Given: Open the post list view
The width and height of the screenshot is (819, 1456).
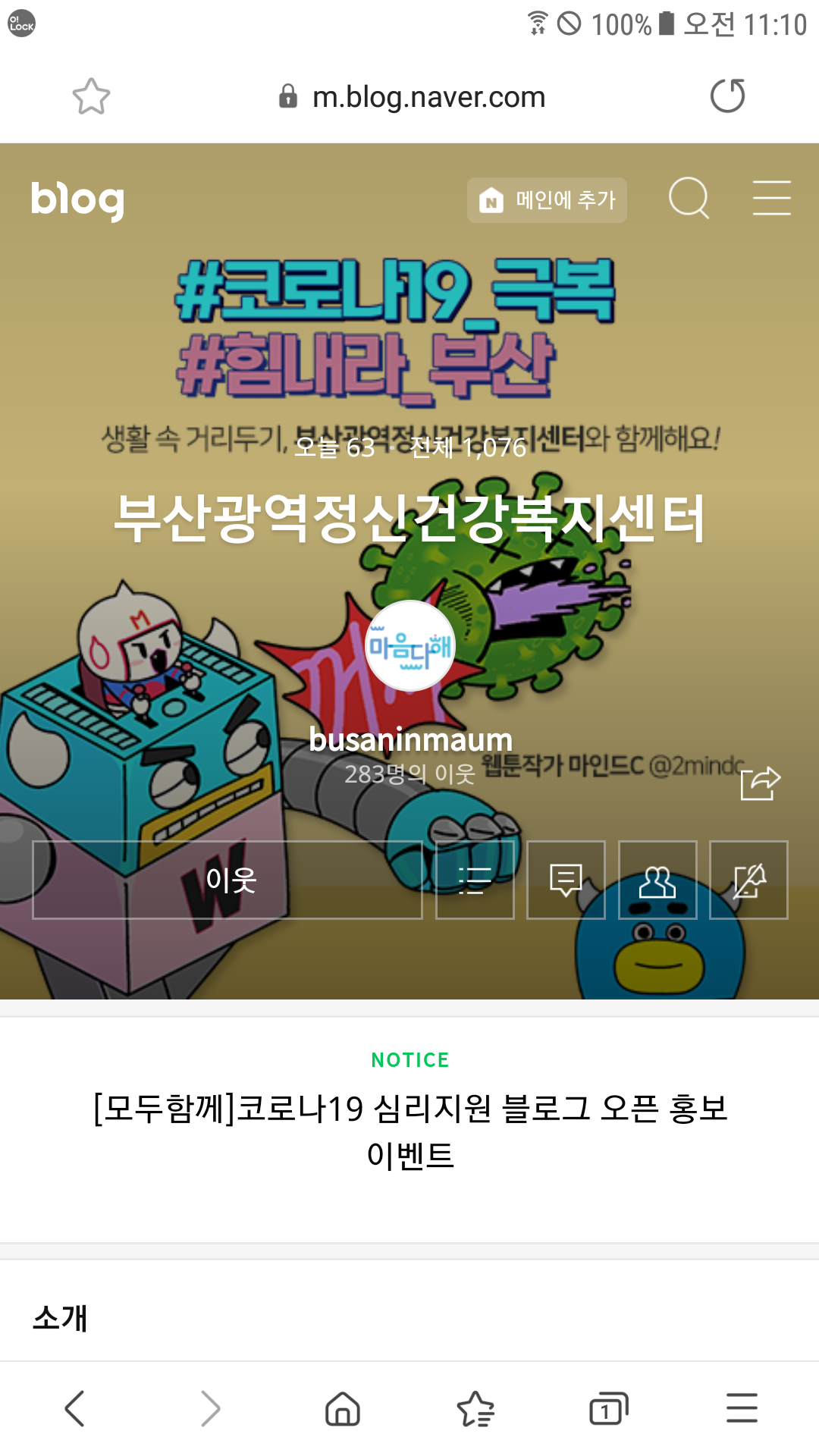Looking at the screenshot, I should (x=475, y=880).
